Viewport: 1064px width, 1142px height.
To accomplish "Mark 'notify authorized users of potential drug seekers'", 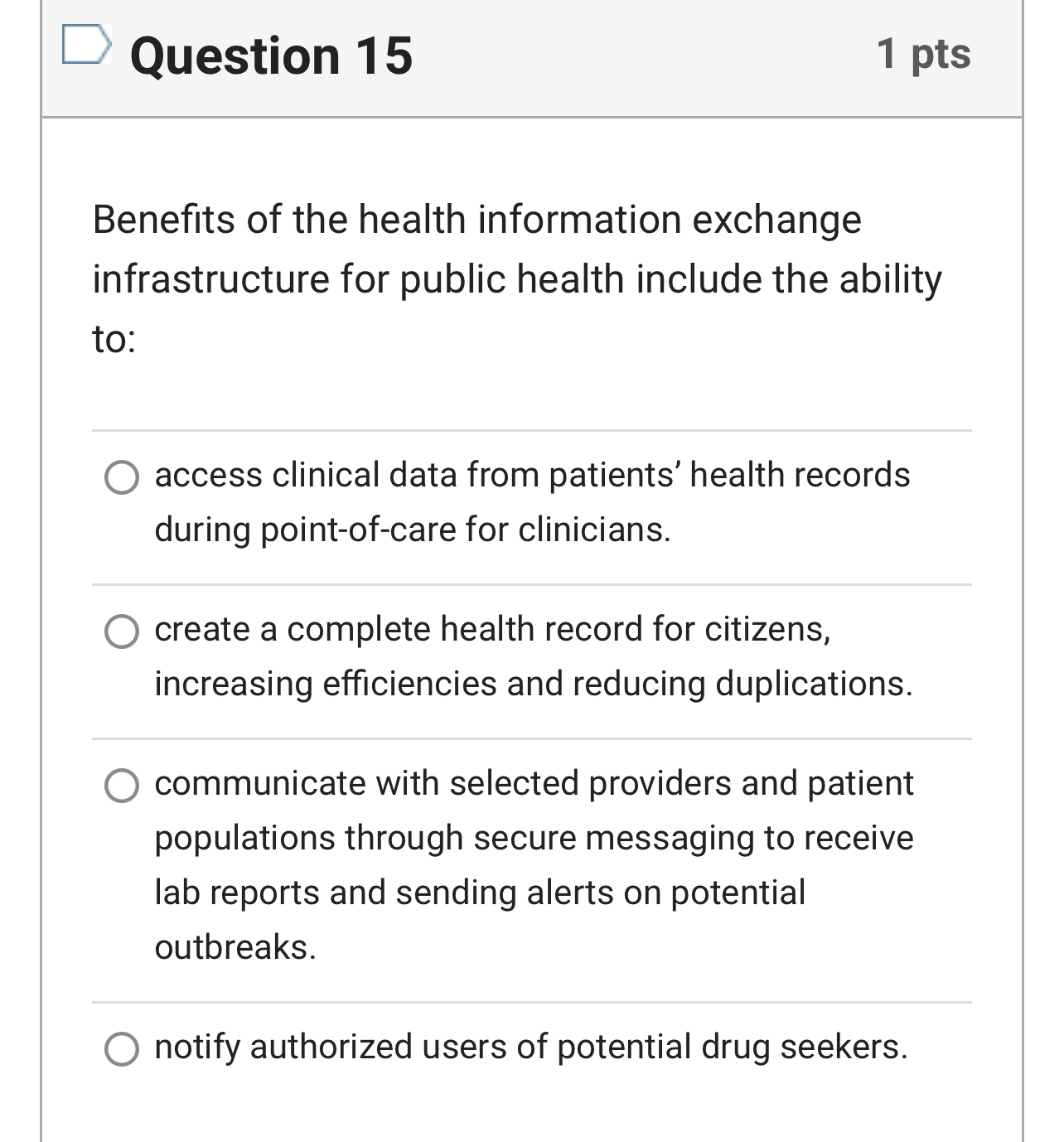I will coord(122,1048).
